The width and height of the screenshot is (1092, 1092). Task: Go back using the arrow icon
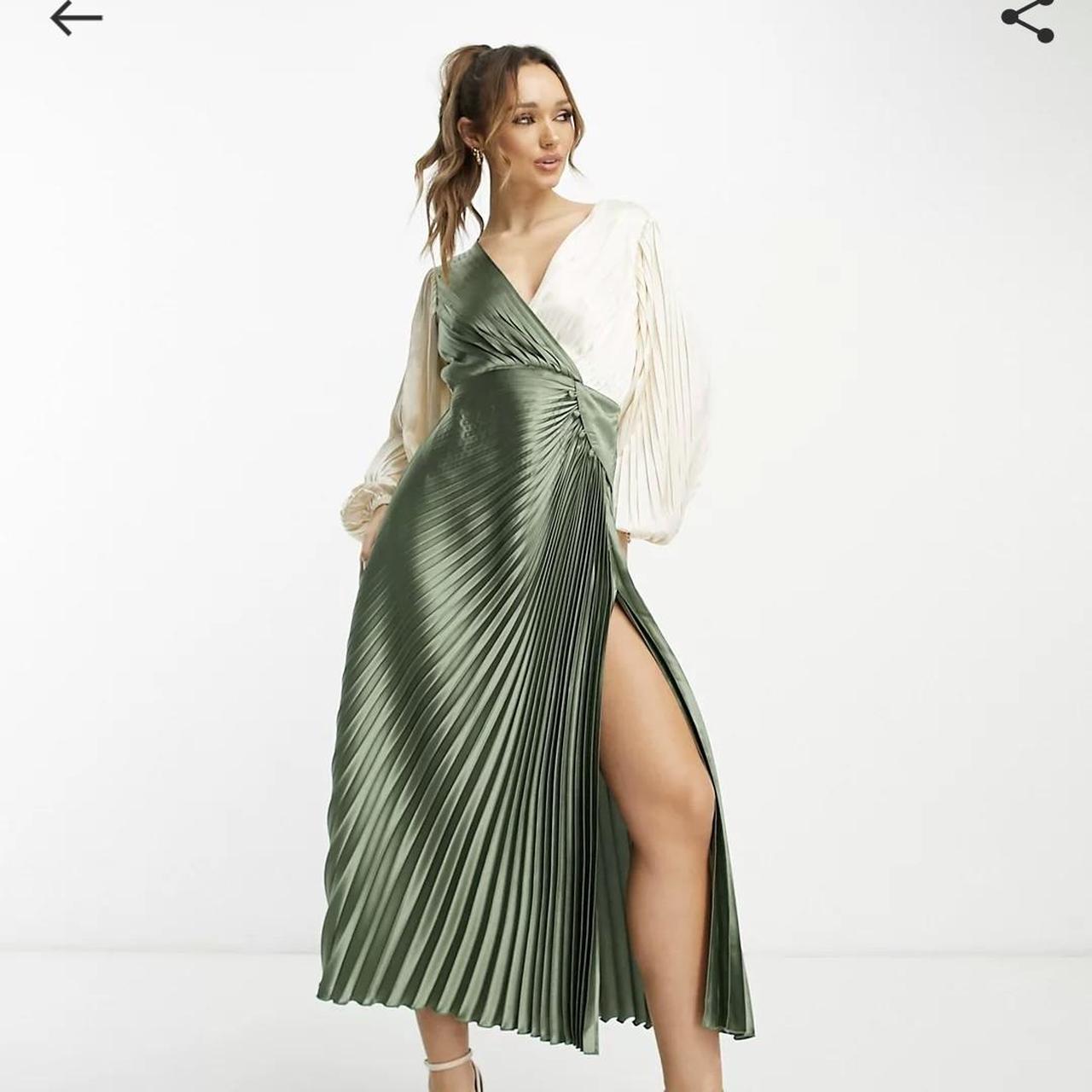coord(76,19)
